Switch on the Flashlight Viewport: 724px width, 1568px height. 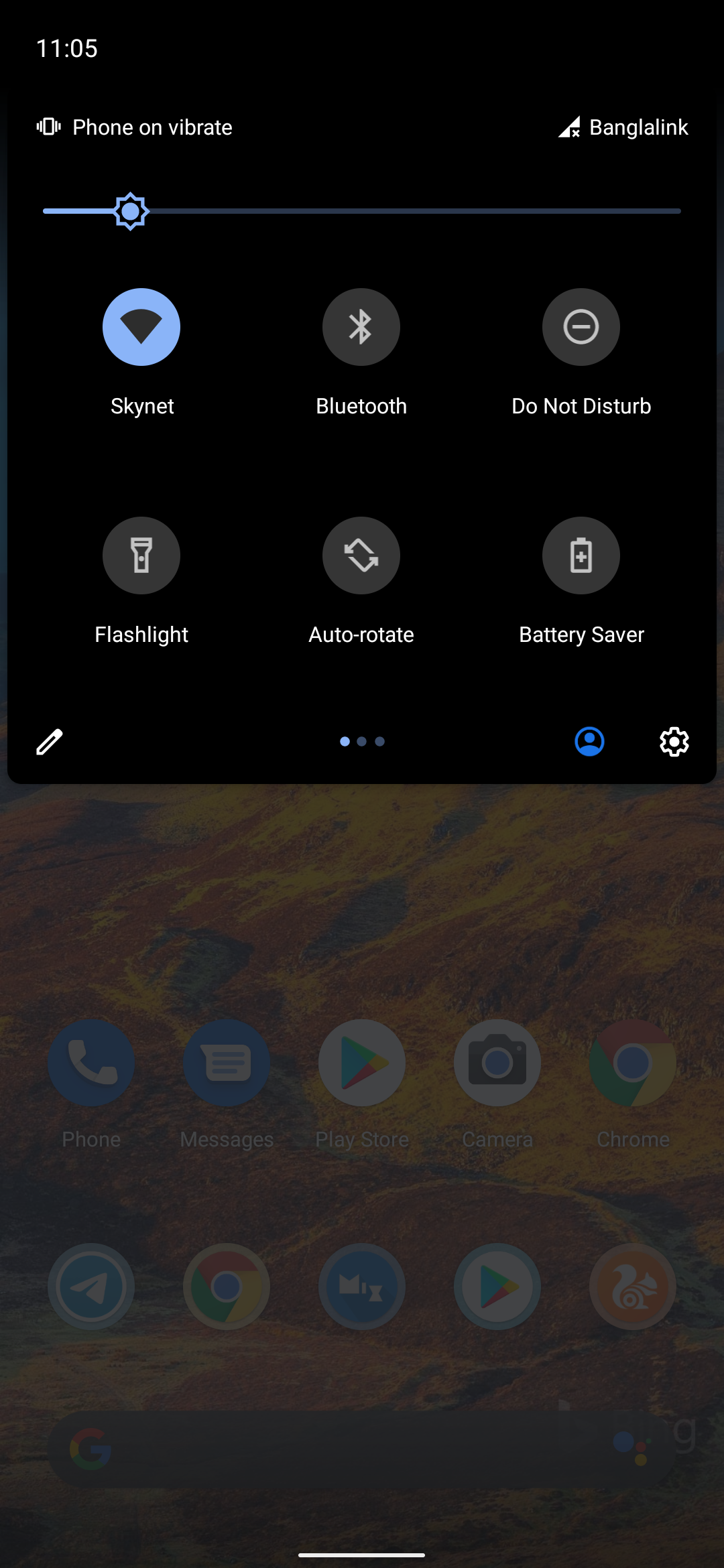tap(141, 556)
